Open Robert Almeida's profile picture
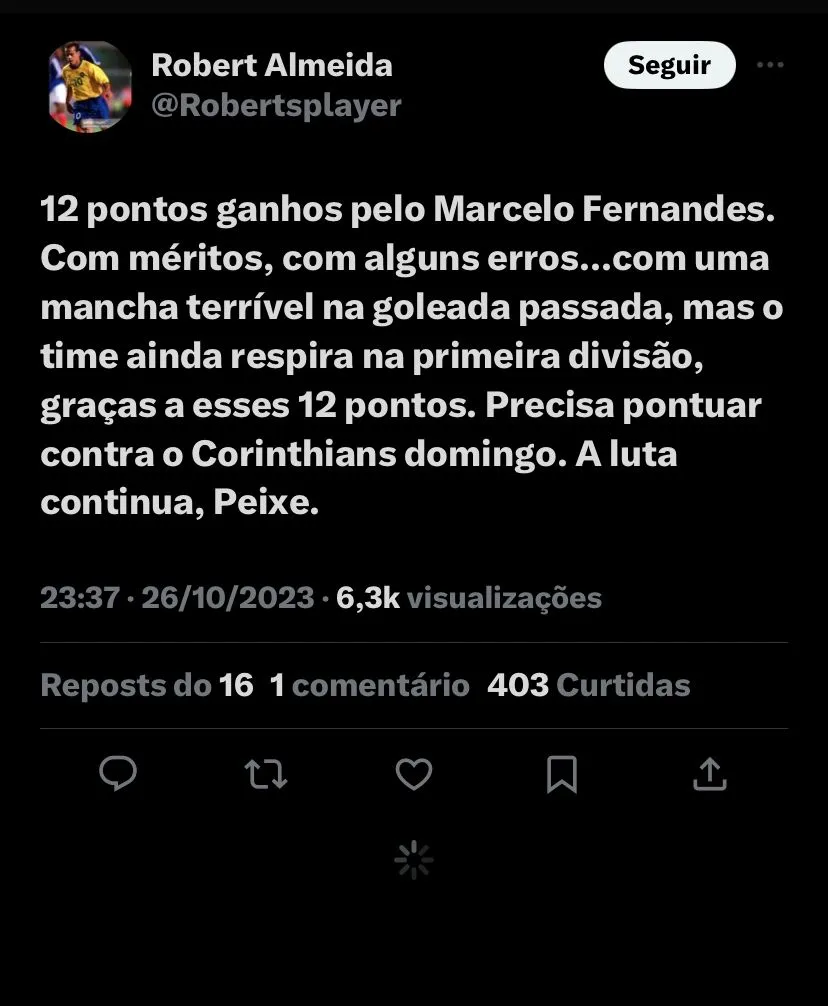Image resolution: width=828 pixels, height=1006 pixels. point(90,86)
